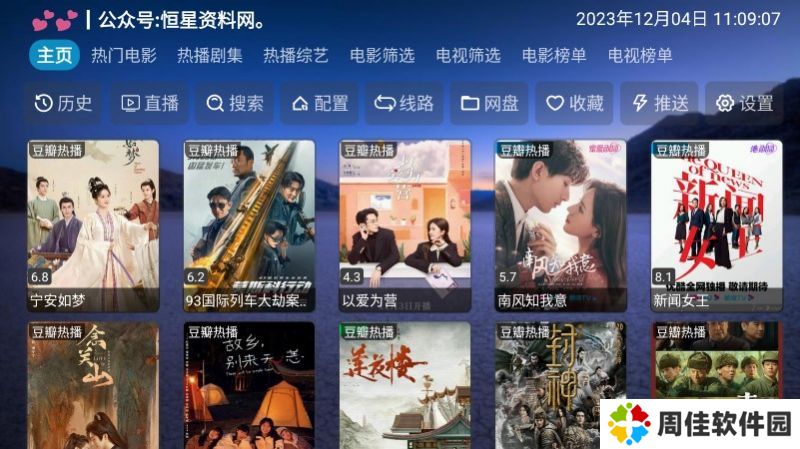
Task: Go to the 电视筛选 tab
Action: click(468, 55)
